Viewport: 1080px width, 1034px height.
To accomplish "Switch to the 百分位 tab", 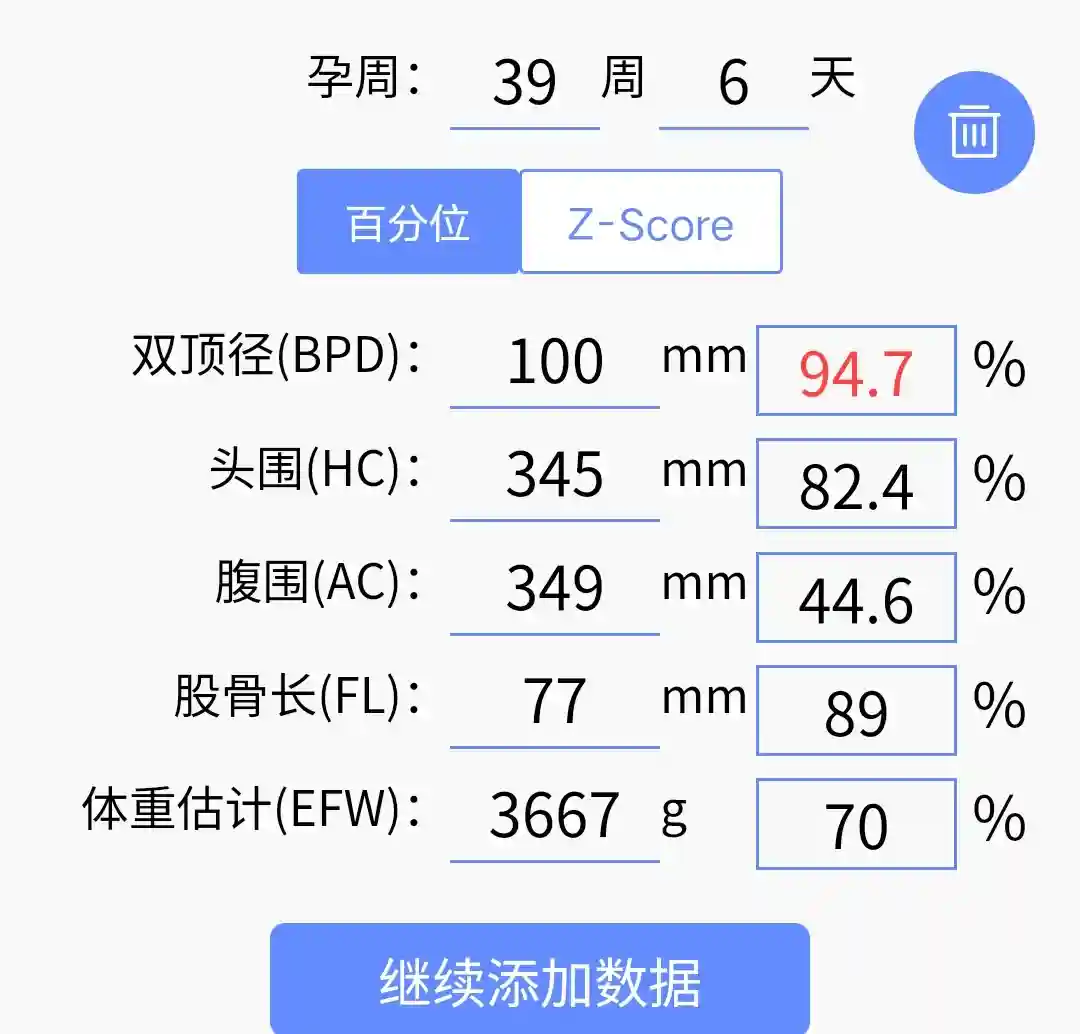I will coord(408,222).
